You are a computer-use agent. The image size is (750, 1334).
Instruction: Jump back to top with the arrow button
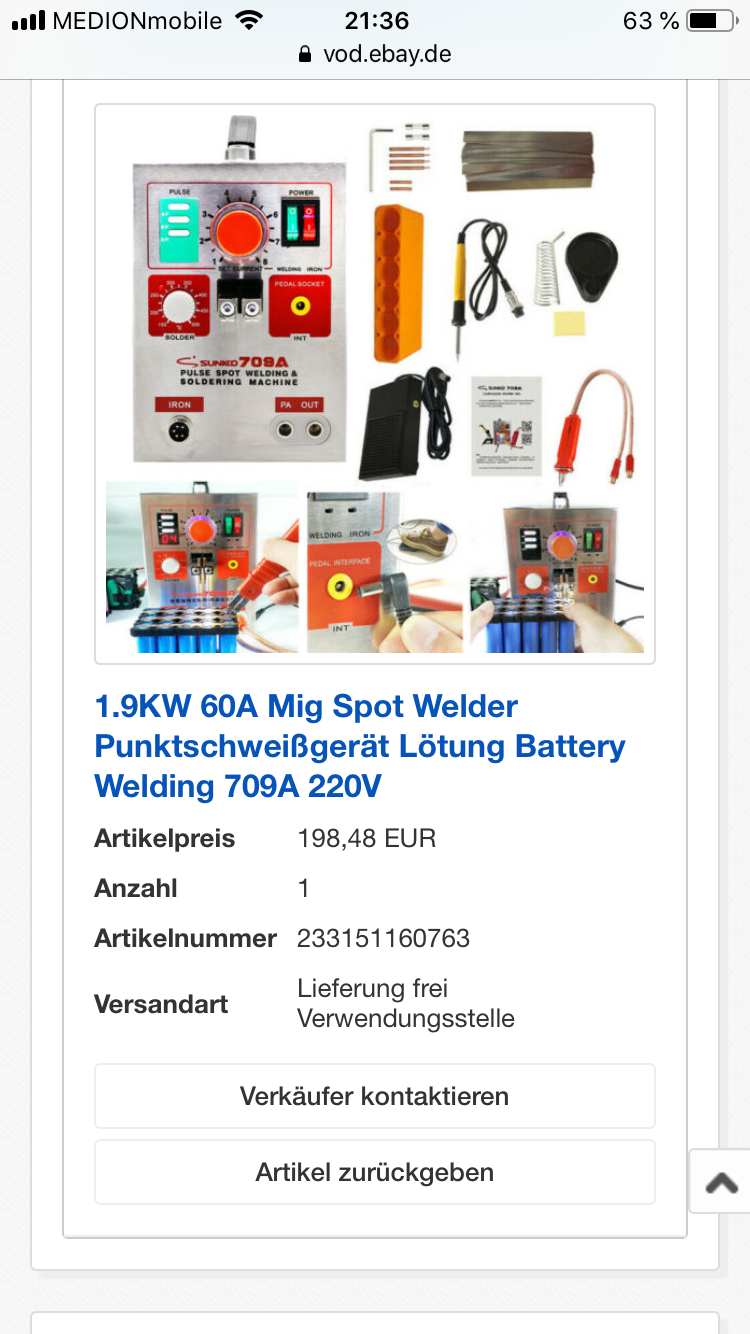[721, 1182]
